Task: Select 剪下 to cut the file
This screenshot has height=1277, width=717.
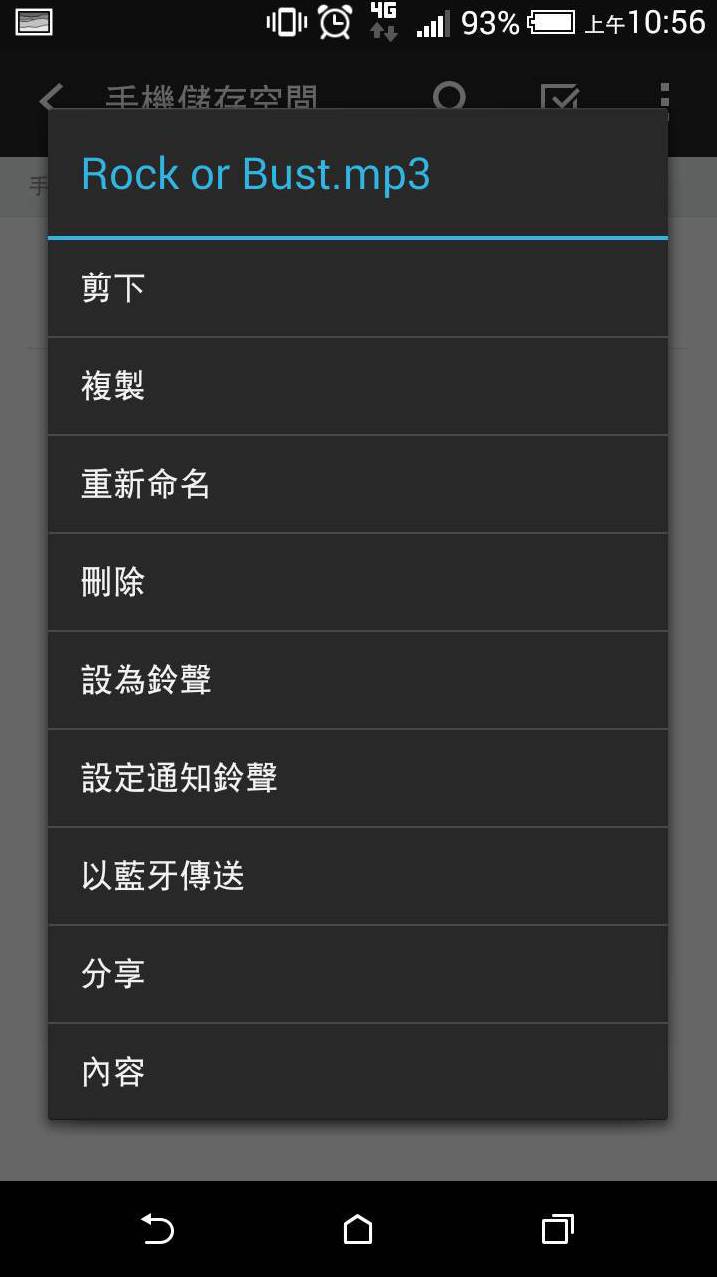Action: click(x=357, y=289)
